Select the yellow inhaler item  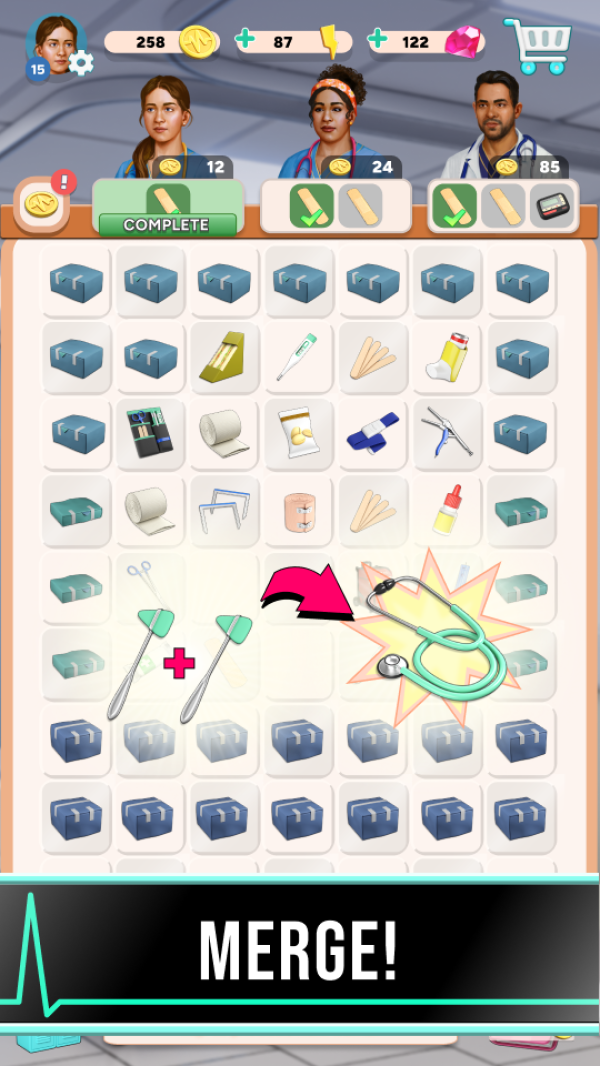click(x=448, y=358)
